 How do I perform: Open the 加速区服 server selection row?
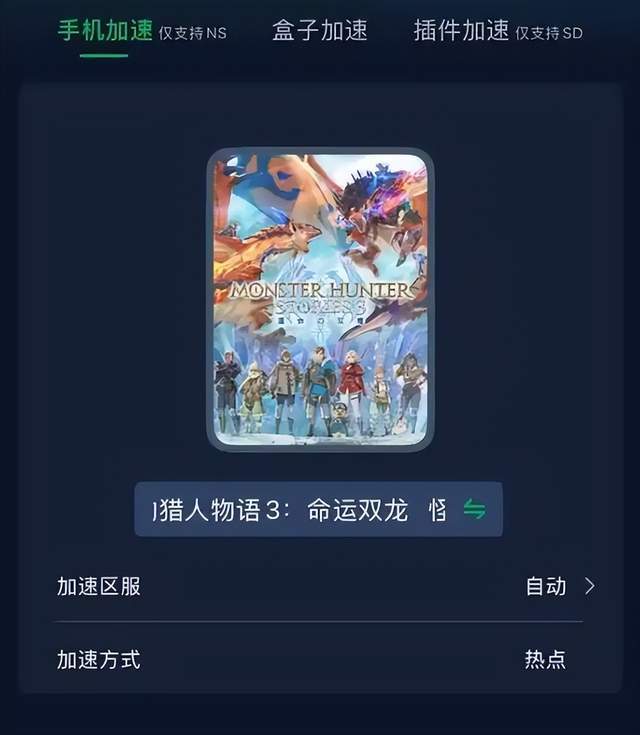320,587
